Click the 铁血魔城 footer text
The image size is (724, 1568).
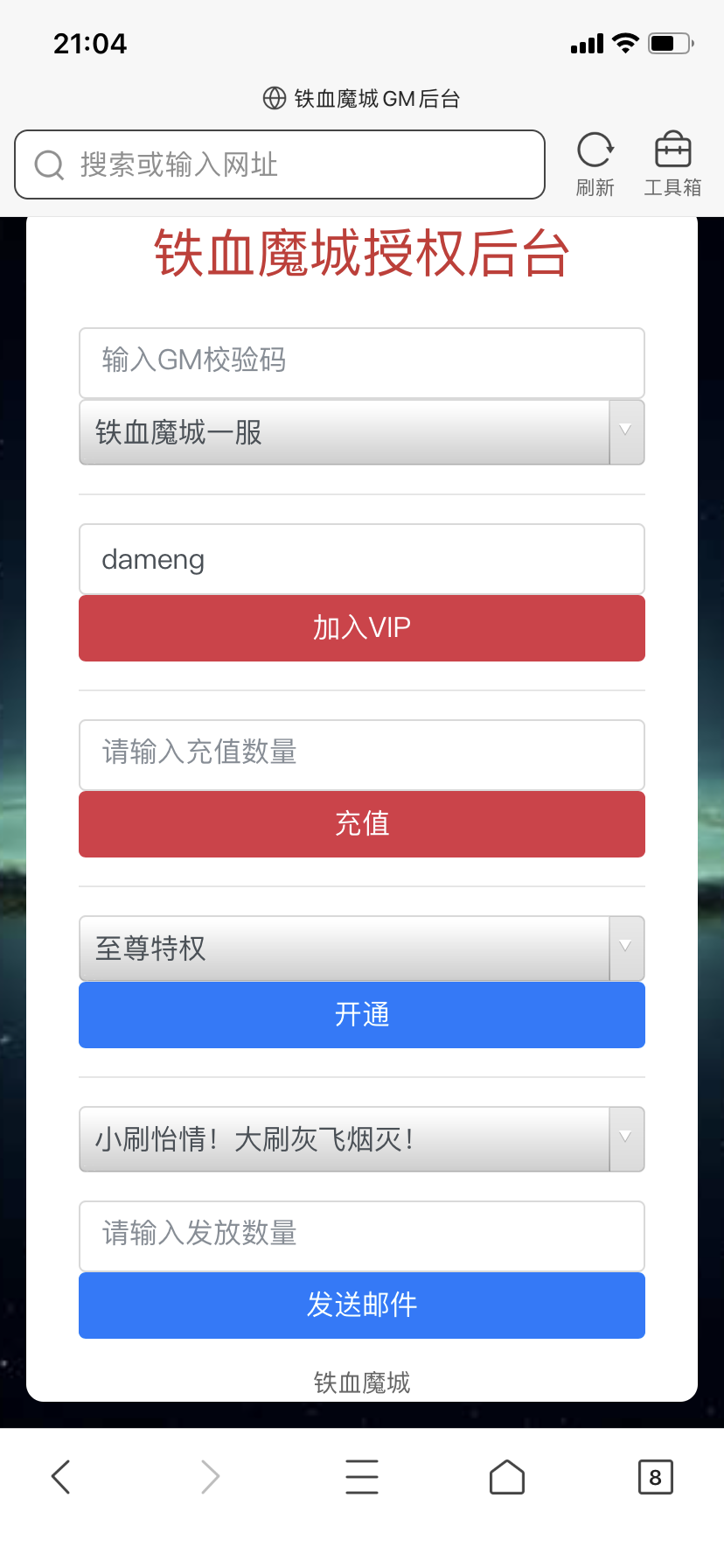361,1382
